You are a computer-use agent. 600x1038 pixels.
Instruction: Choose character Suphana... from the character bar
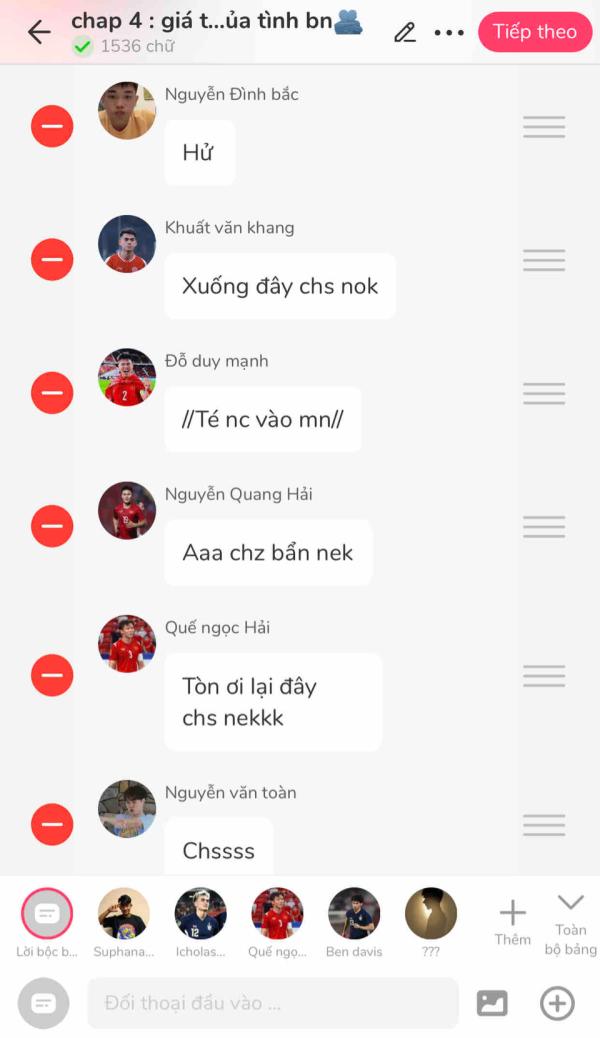point(124,913)
